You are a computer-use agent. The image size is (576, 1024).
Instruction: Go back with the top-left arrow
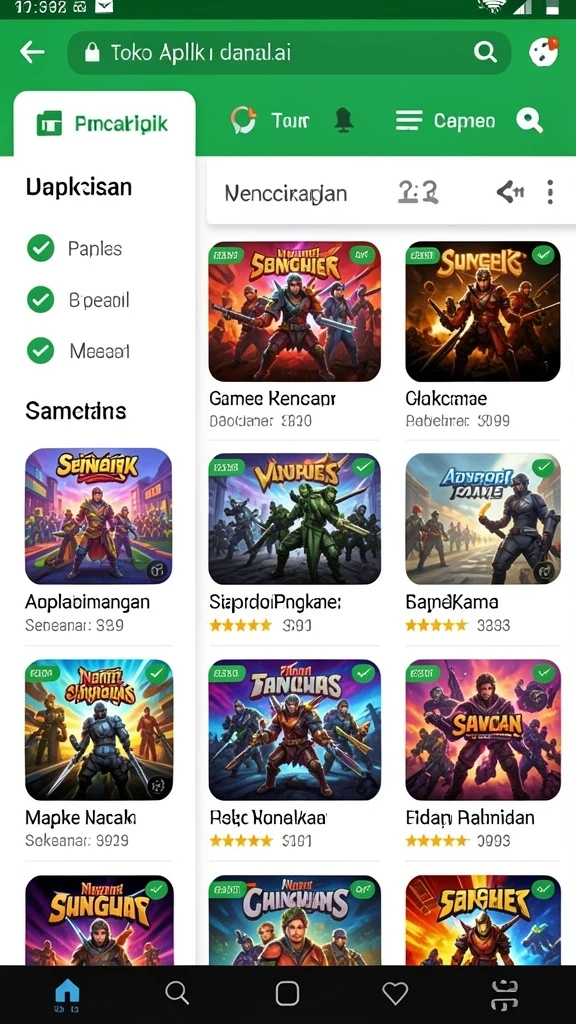point(32,52)
